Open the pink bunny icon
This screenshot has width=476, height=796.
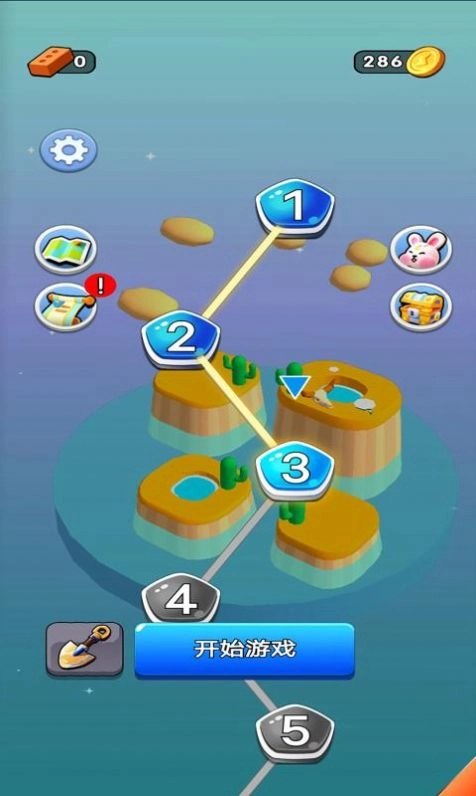click(x=421, y=250)
